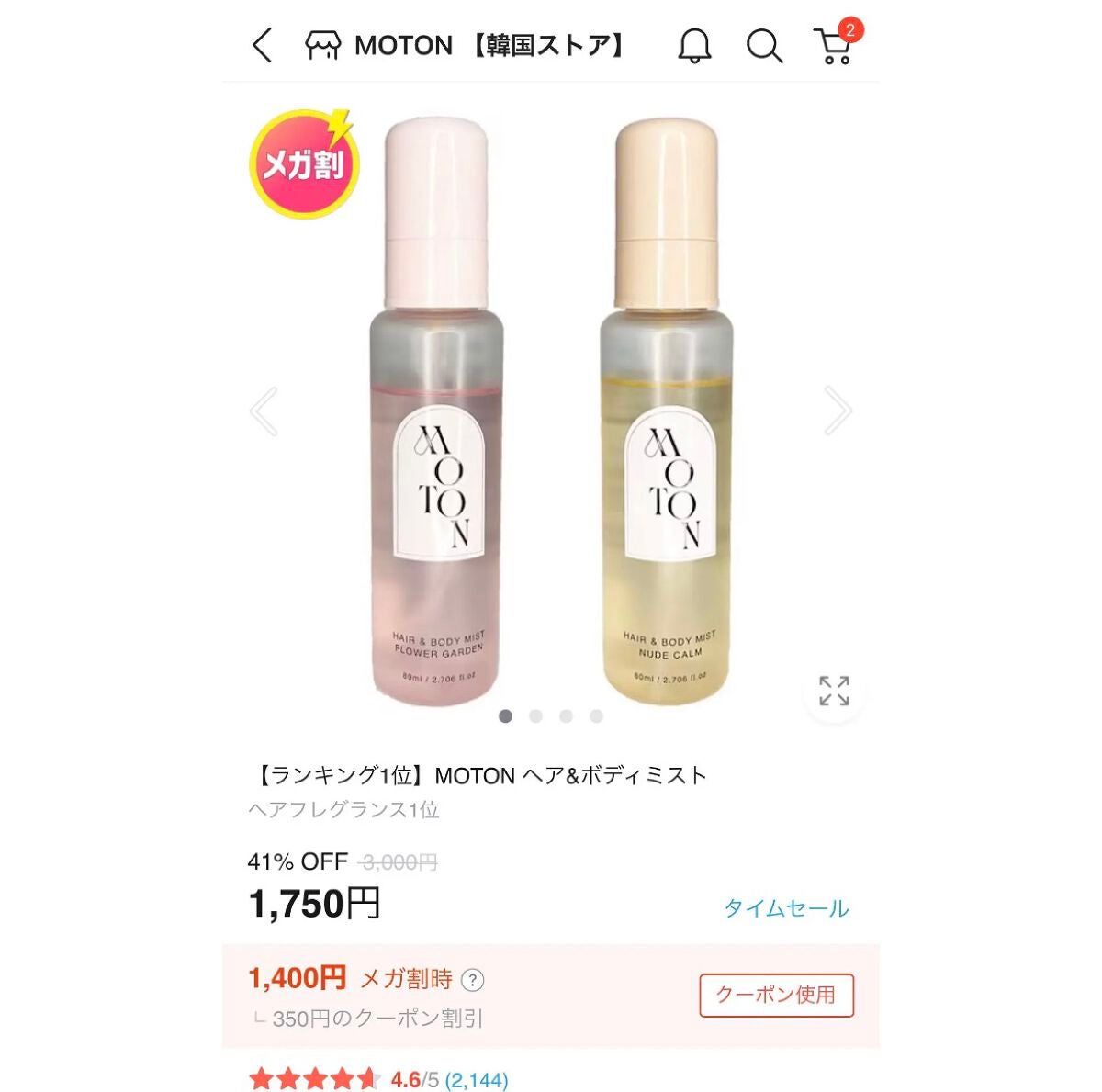This screenshot has width=1102, height=1092.
Task: Tap the タイムセール link
Action: pyautogui.click(x=786, y=908)
